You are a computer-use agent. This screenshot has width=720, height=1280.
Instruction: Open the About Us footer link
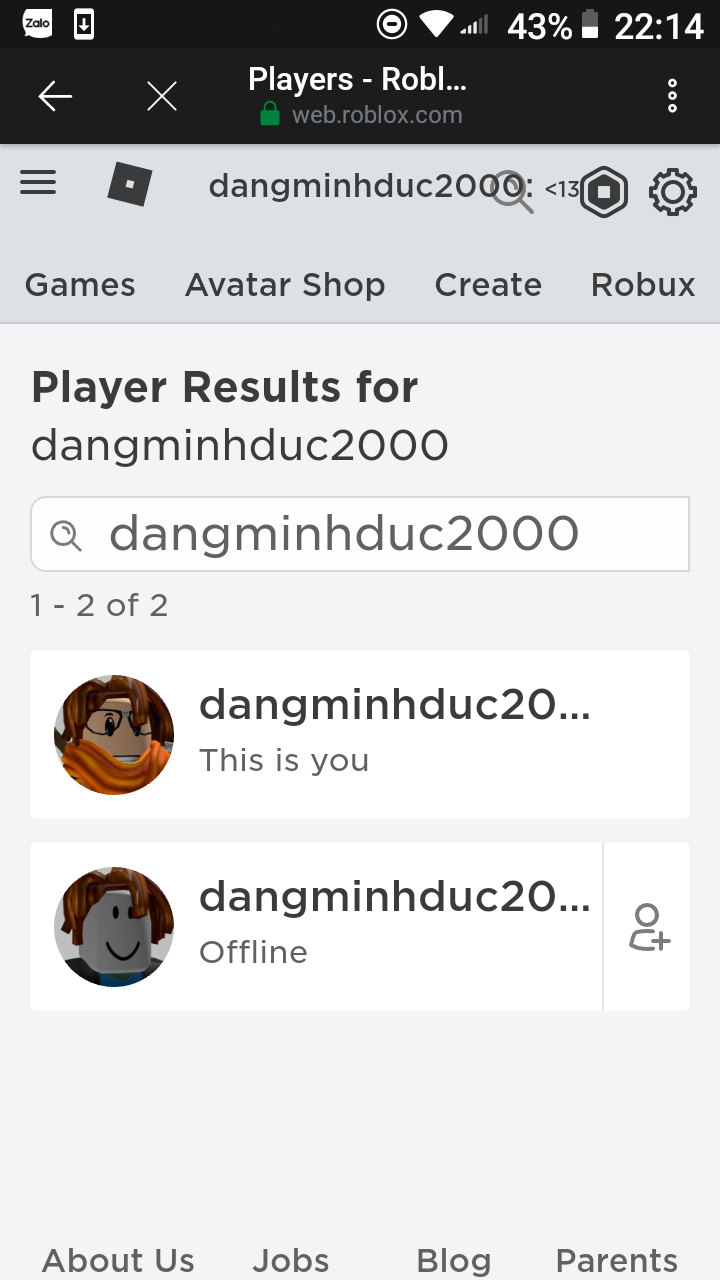pyautogui.click(x=118, y=1260)
